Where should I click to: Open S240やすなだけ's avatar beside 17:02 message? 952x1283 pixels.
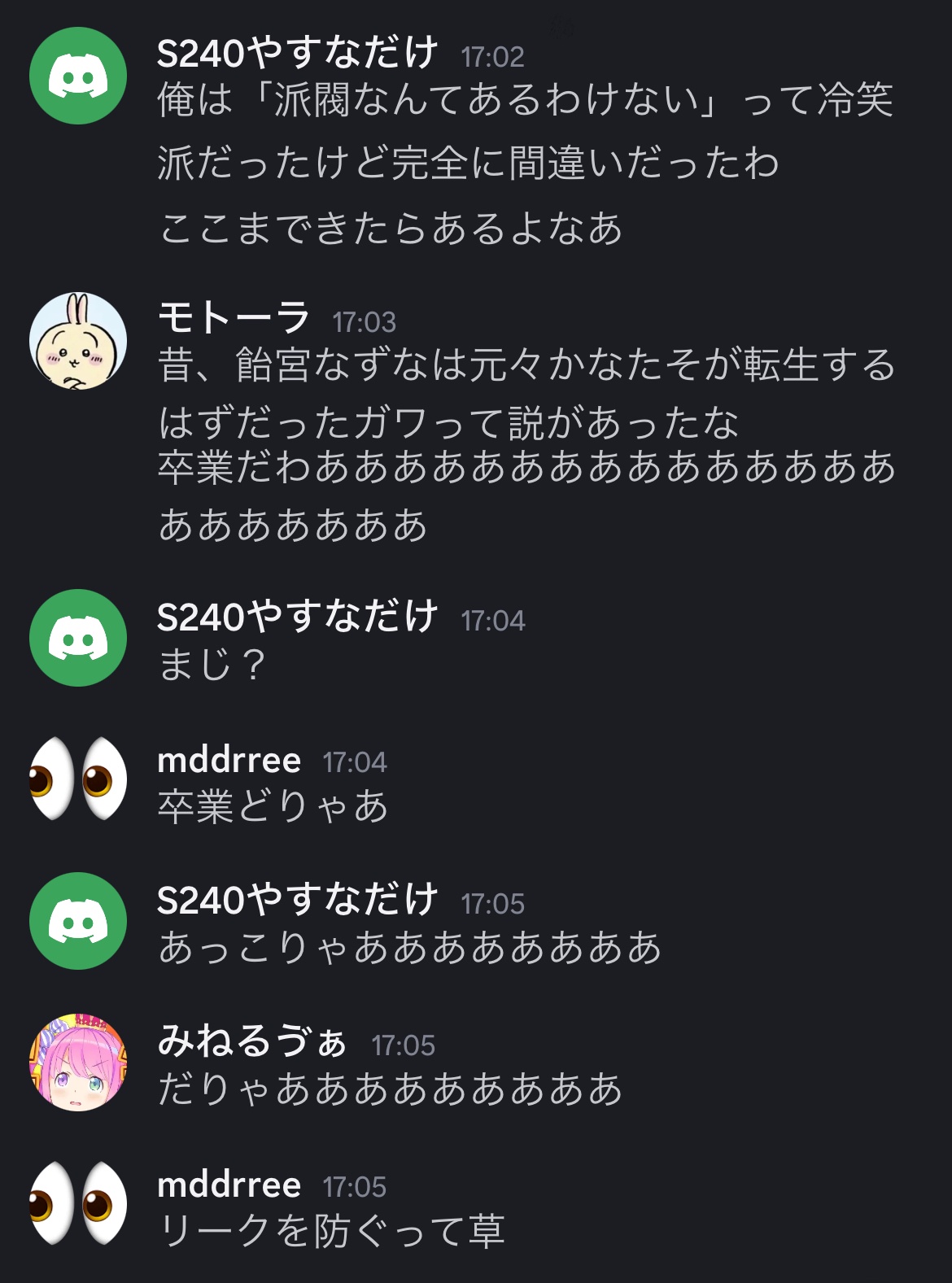78,76
